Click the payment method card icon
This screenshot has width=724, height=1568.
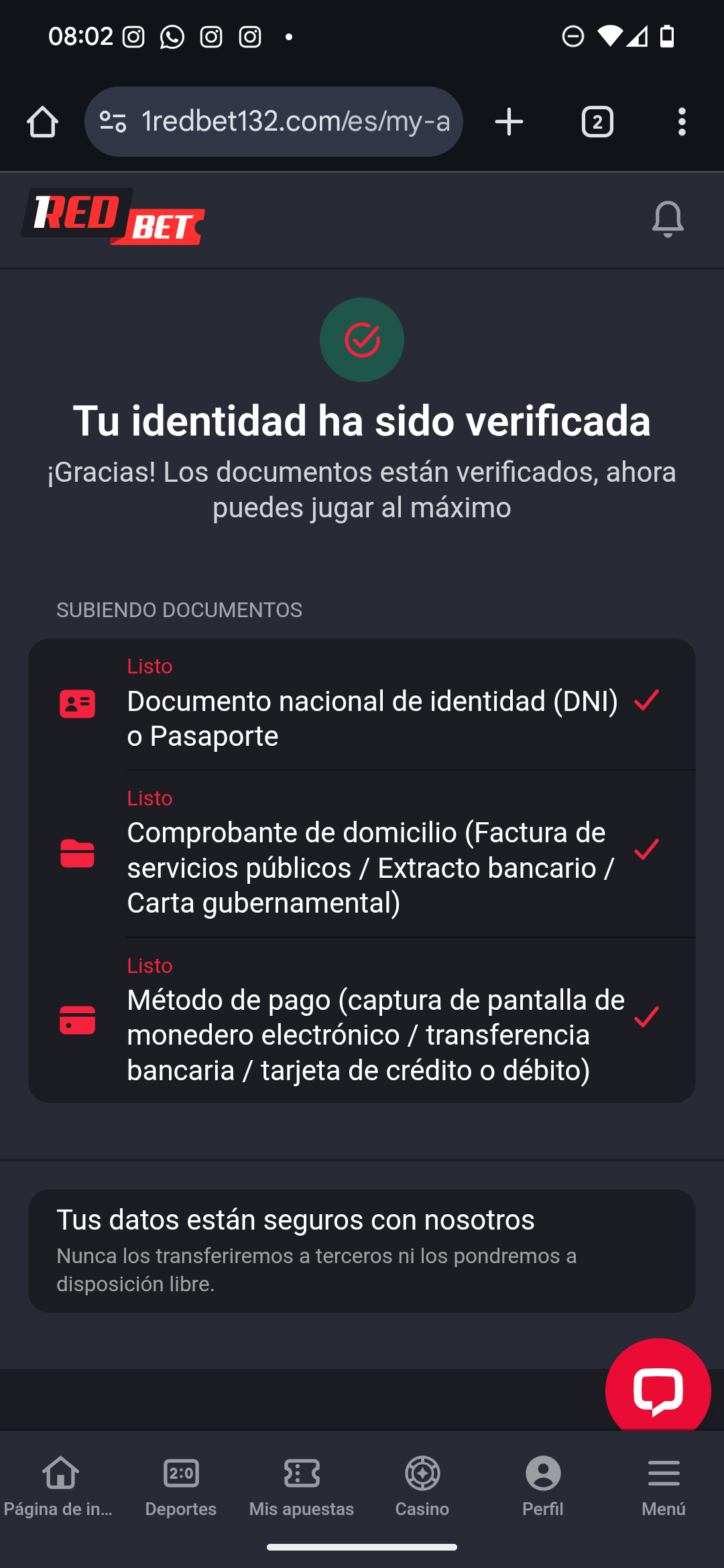pos(76,1021)
